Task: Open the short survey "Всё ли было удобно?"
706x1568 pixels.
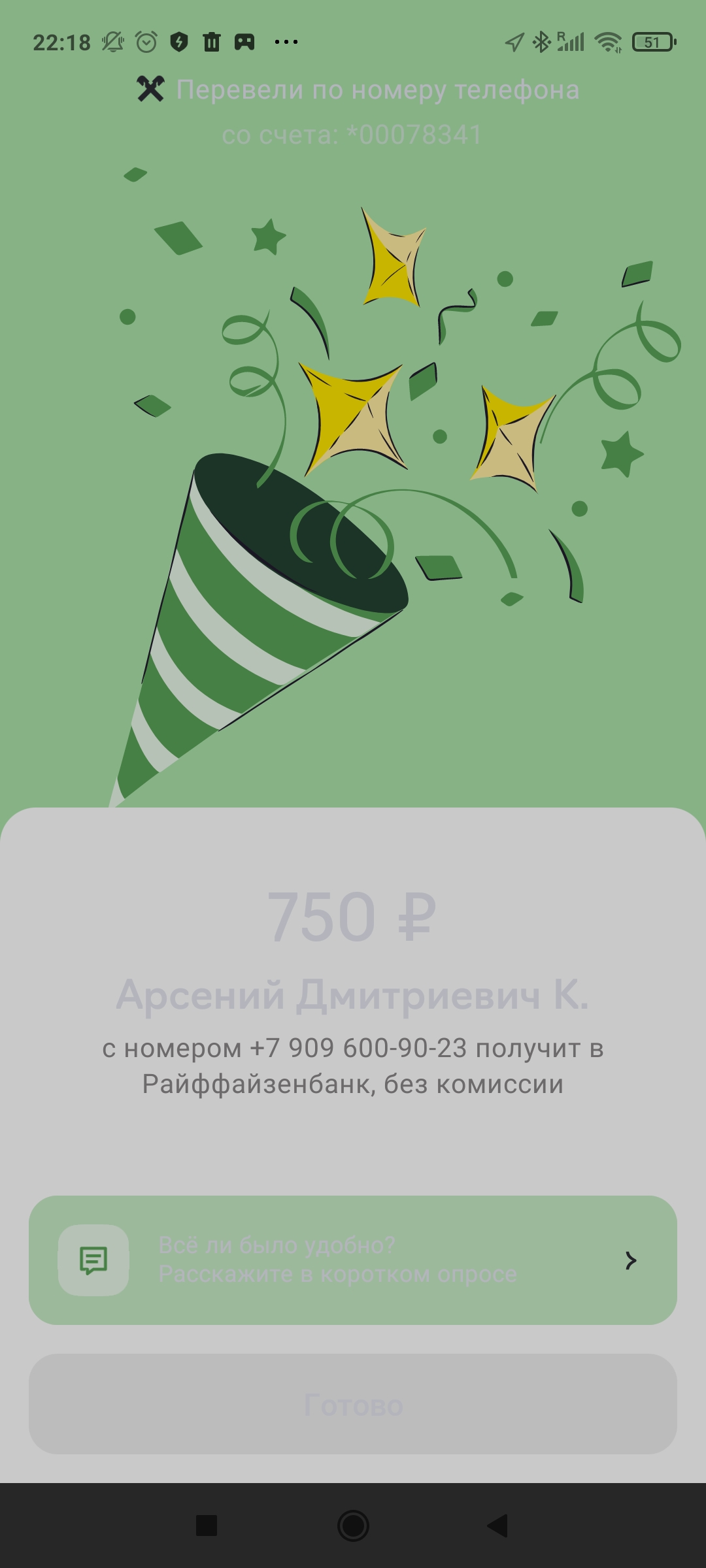Action: [353, 1260]
